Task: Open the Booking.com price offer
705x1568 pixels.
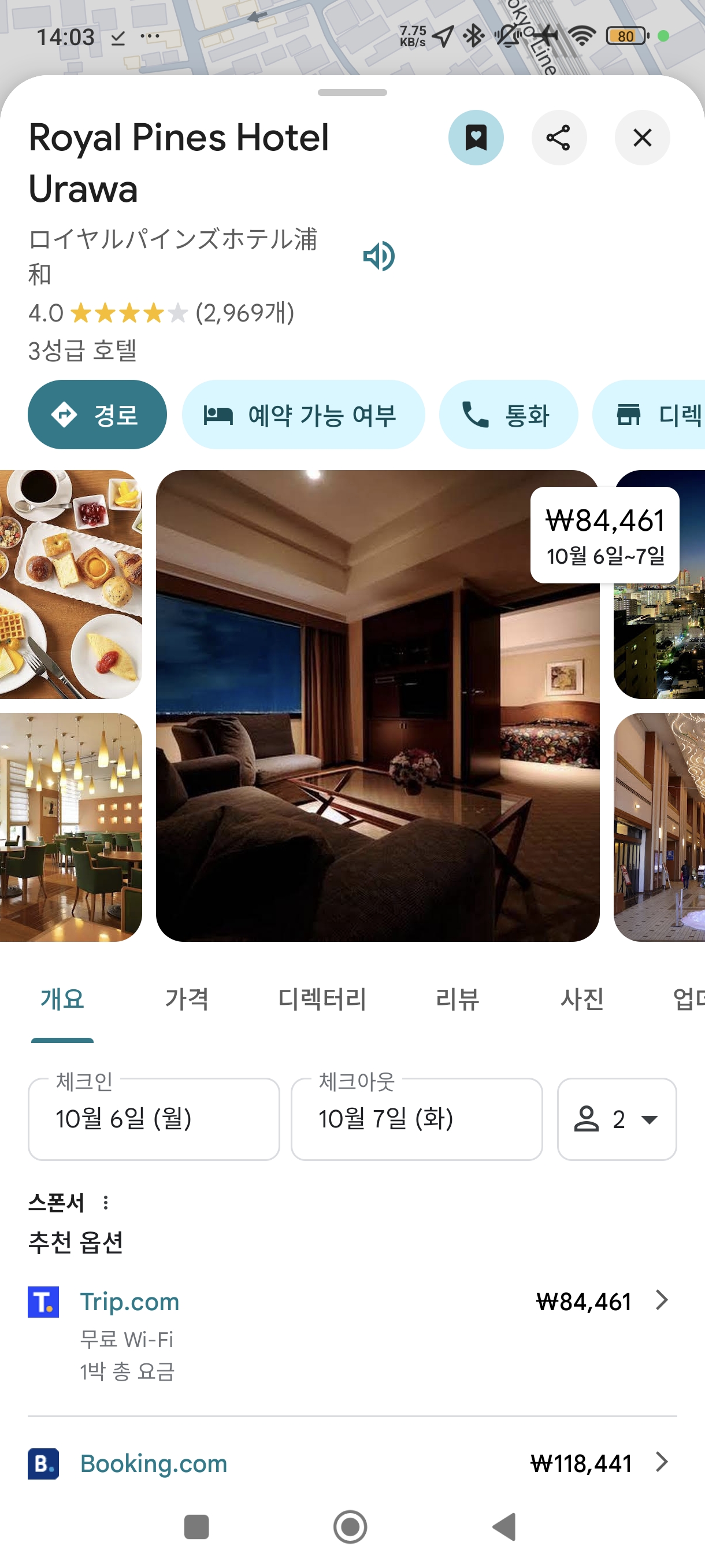Action: [x=351, y=1463]
